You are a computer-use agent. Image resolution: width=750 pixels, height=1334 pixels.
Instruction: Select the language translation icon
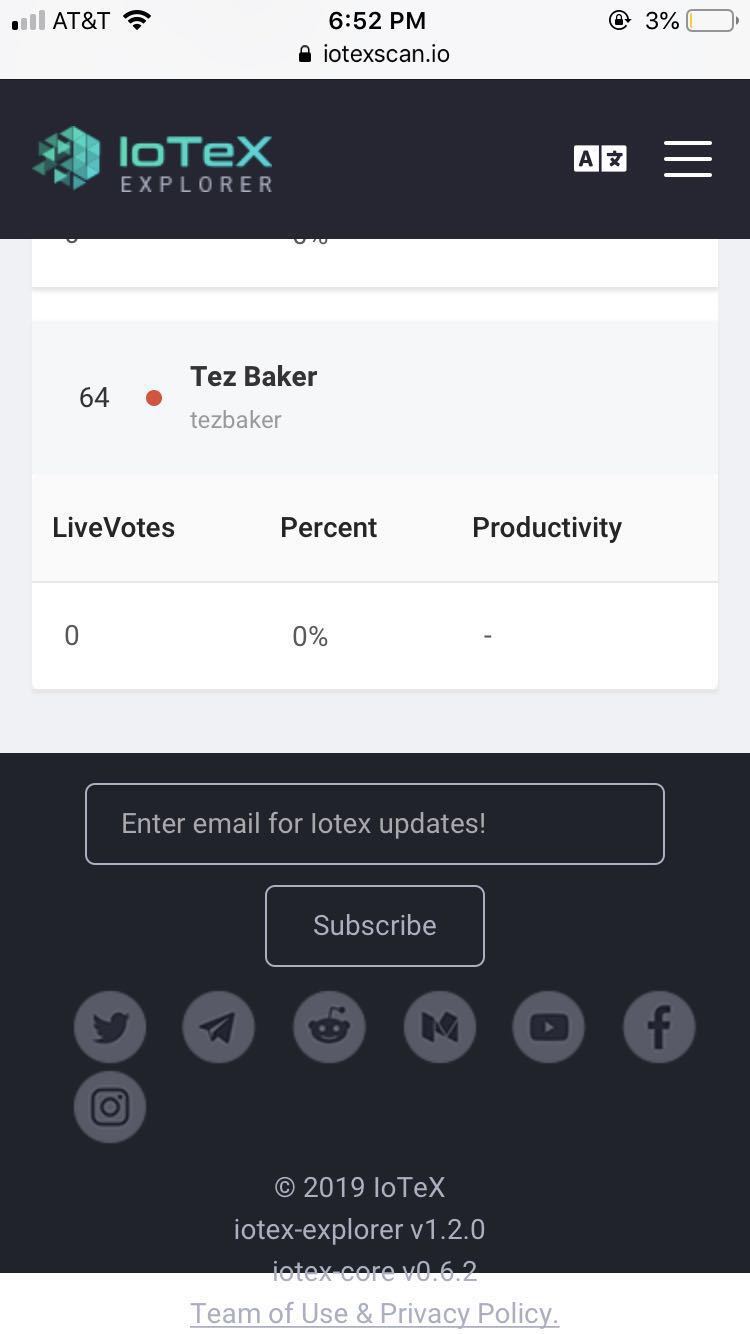point(600,158)
